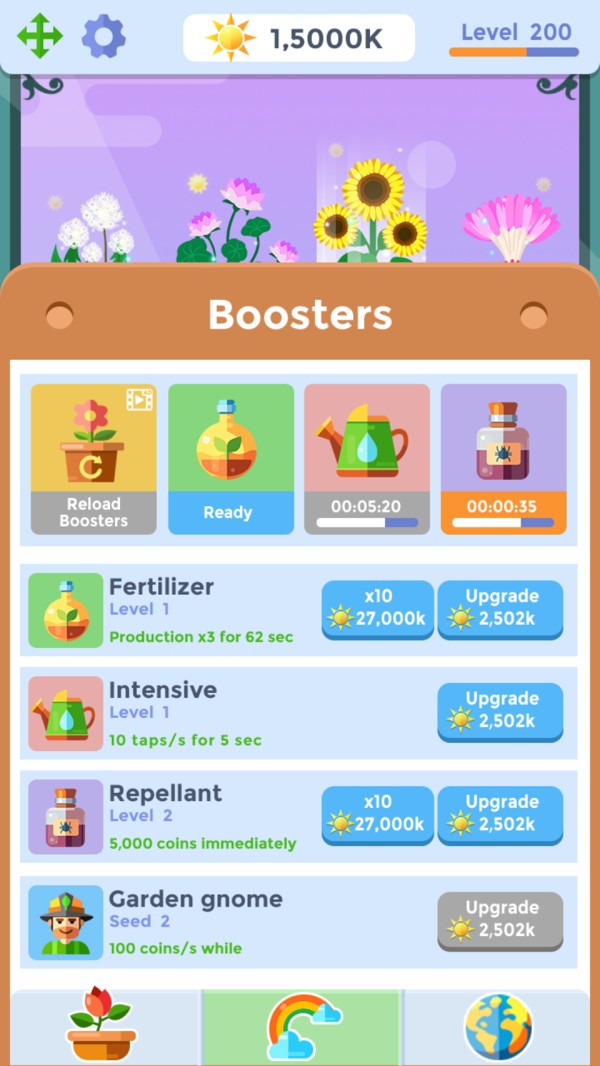
Task: Tap the repellant booster with 00:00:35 timer
Action: click(503, 459)
